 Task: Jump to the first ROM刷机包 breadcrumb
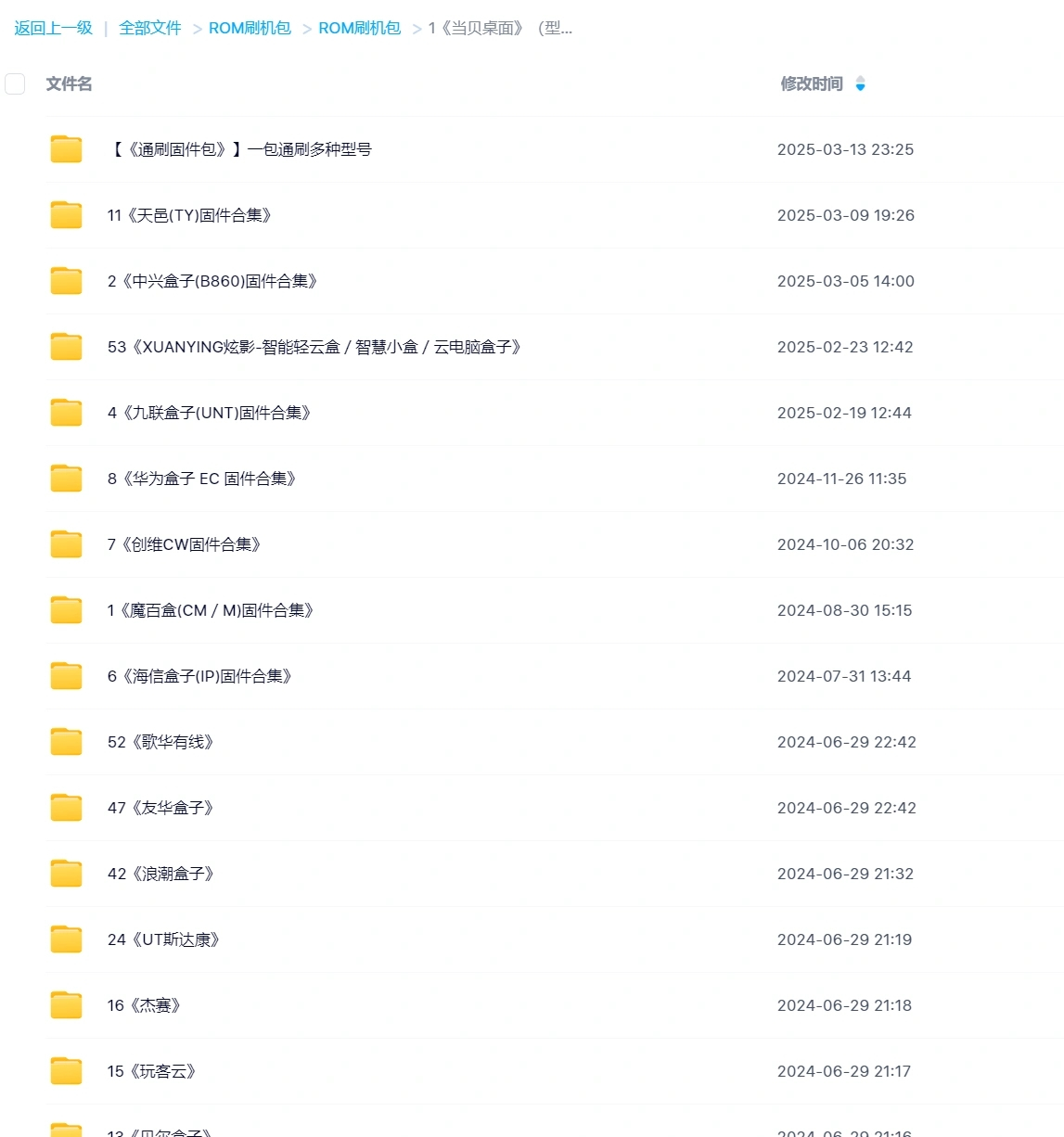(x=250, y=28)
